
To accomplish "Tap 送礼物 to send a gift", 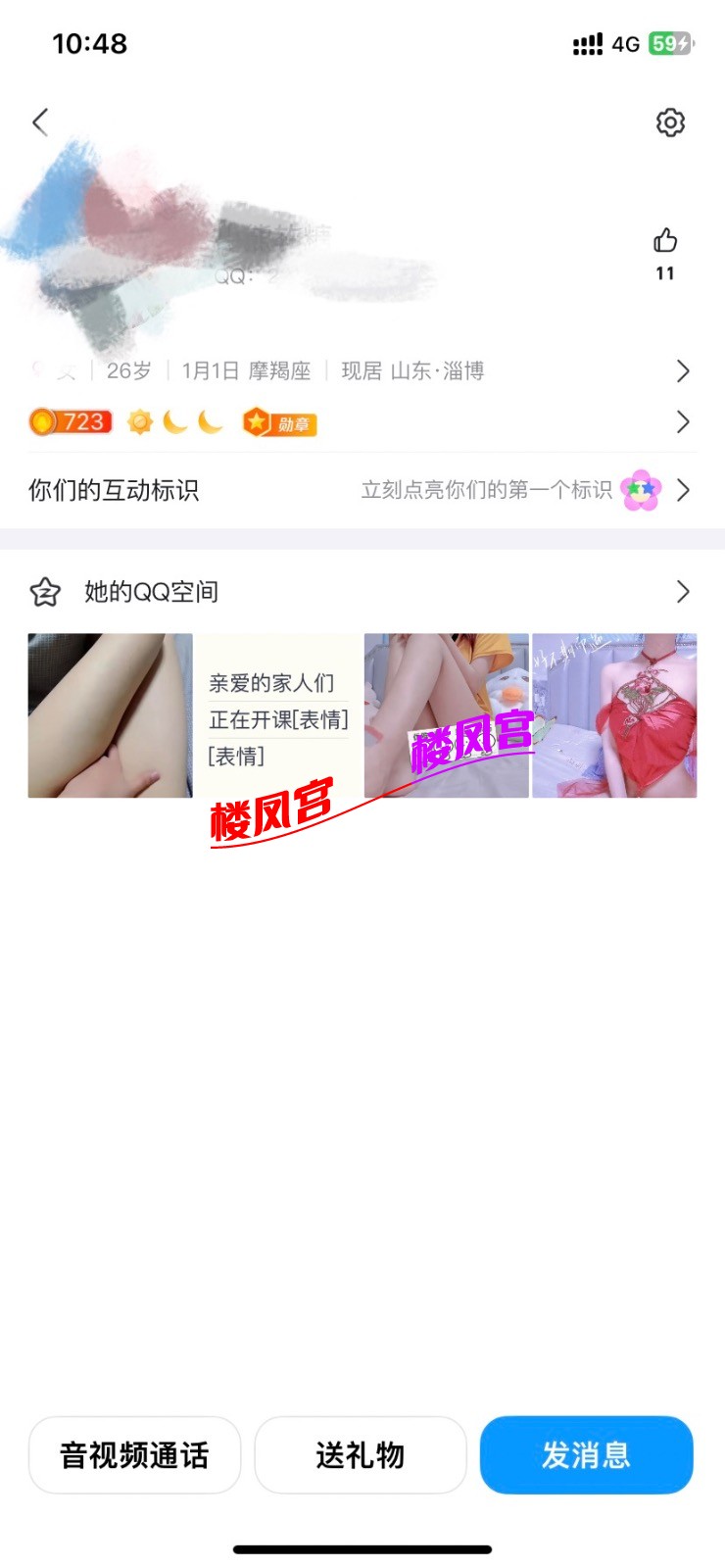I will coord(360,1455).
